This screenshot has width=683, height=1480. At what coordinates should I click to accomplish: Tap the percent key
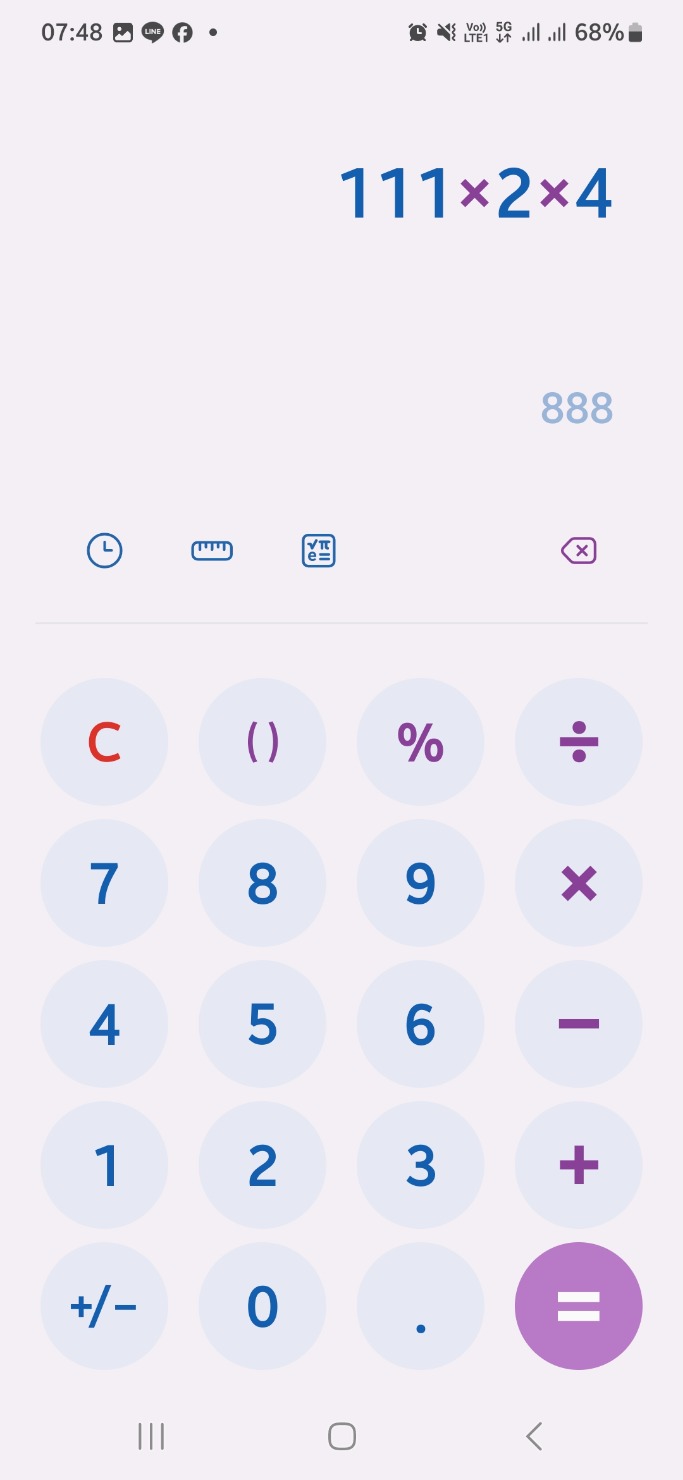[x=420, y=742]
